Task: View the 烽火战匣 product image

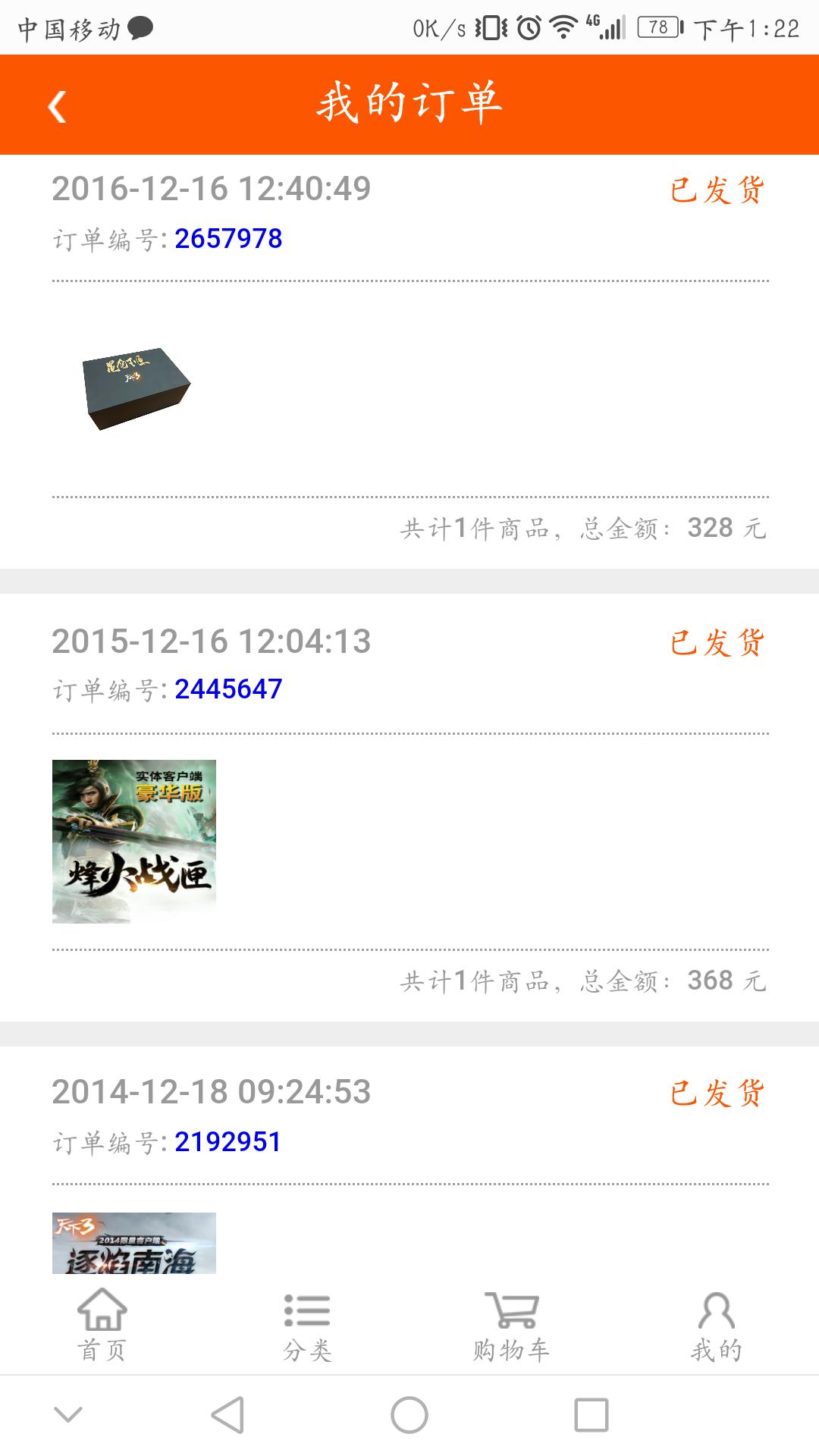Action: click(134, 842)
